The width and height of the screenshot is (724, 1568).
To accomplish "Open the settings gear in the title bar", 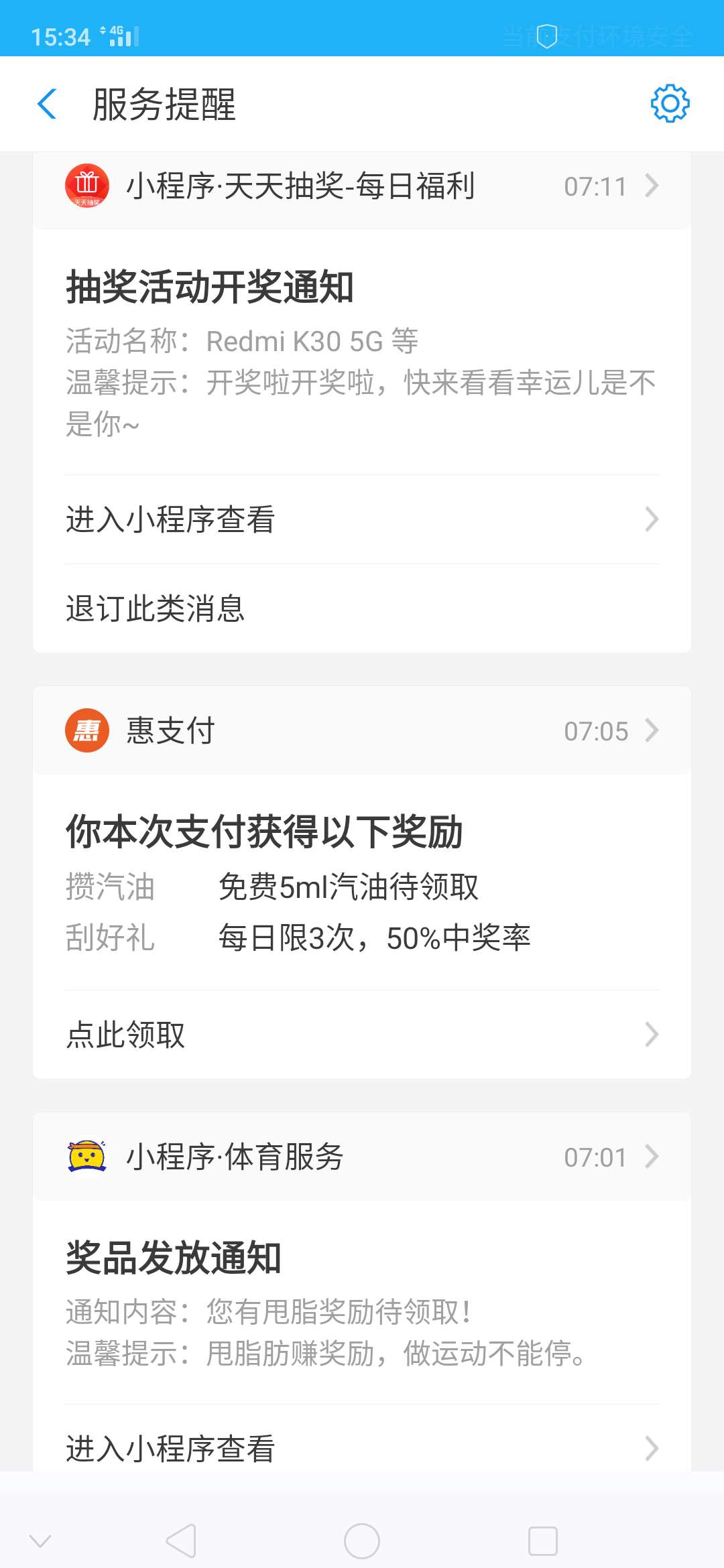I will pos(670,103).
